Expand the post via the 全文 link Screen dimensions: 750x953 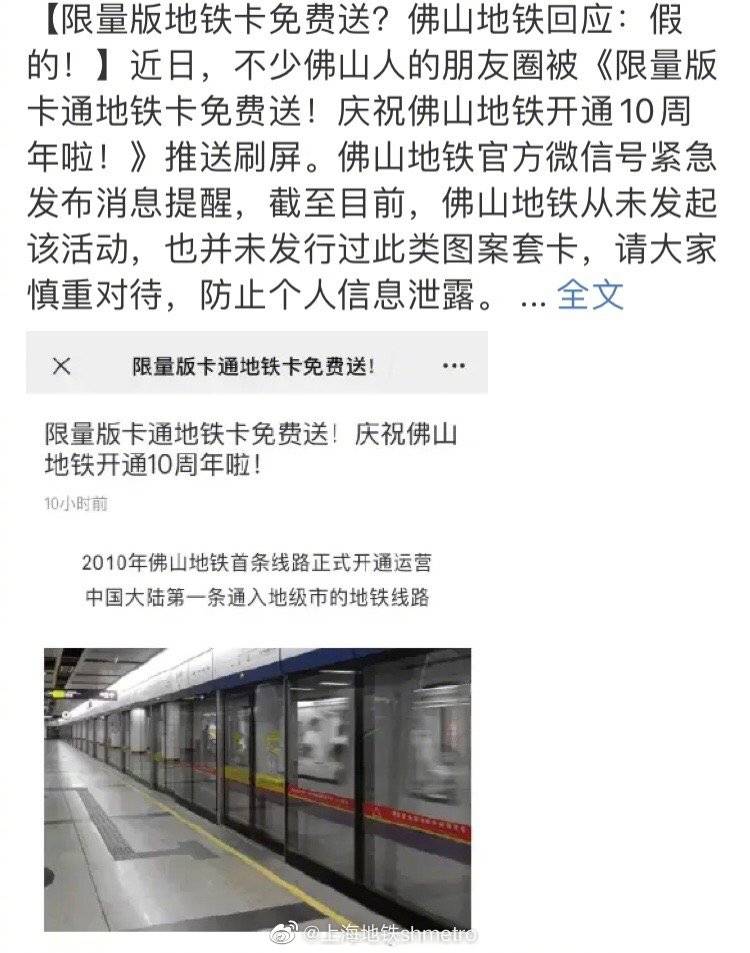[590, 295]
